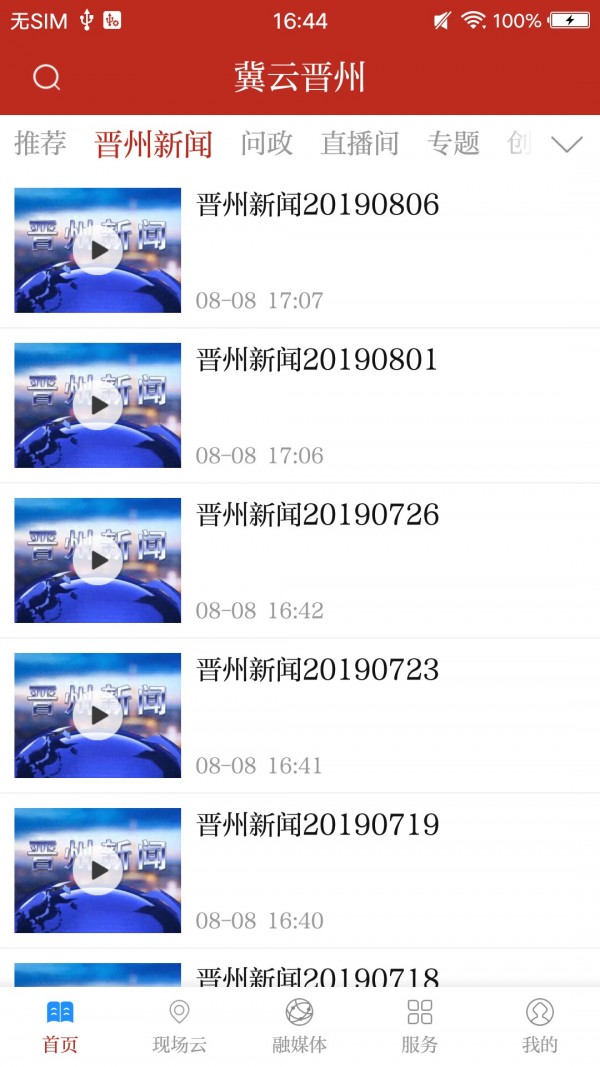Open 晋州新闻20190723 news item
This screenshot has height=1067, width=600.
coord(317,670)
